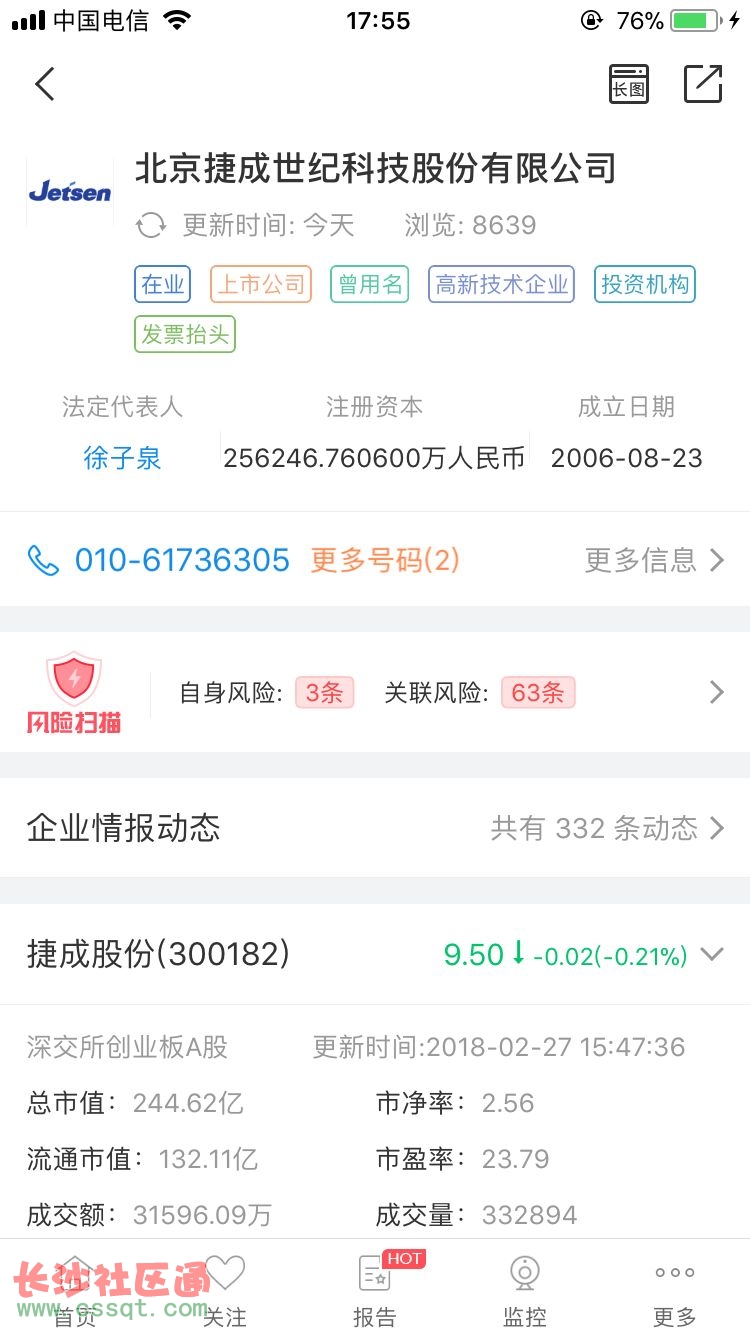Go back using the top-left arrow

[x=45, y=84]
